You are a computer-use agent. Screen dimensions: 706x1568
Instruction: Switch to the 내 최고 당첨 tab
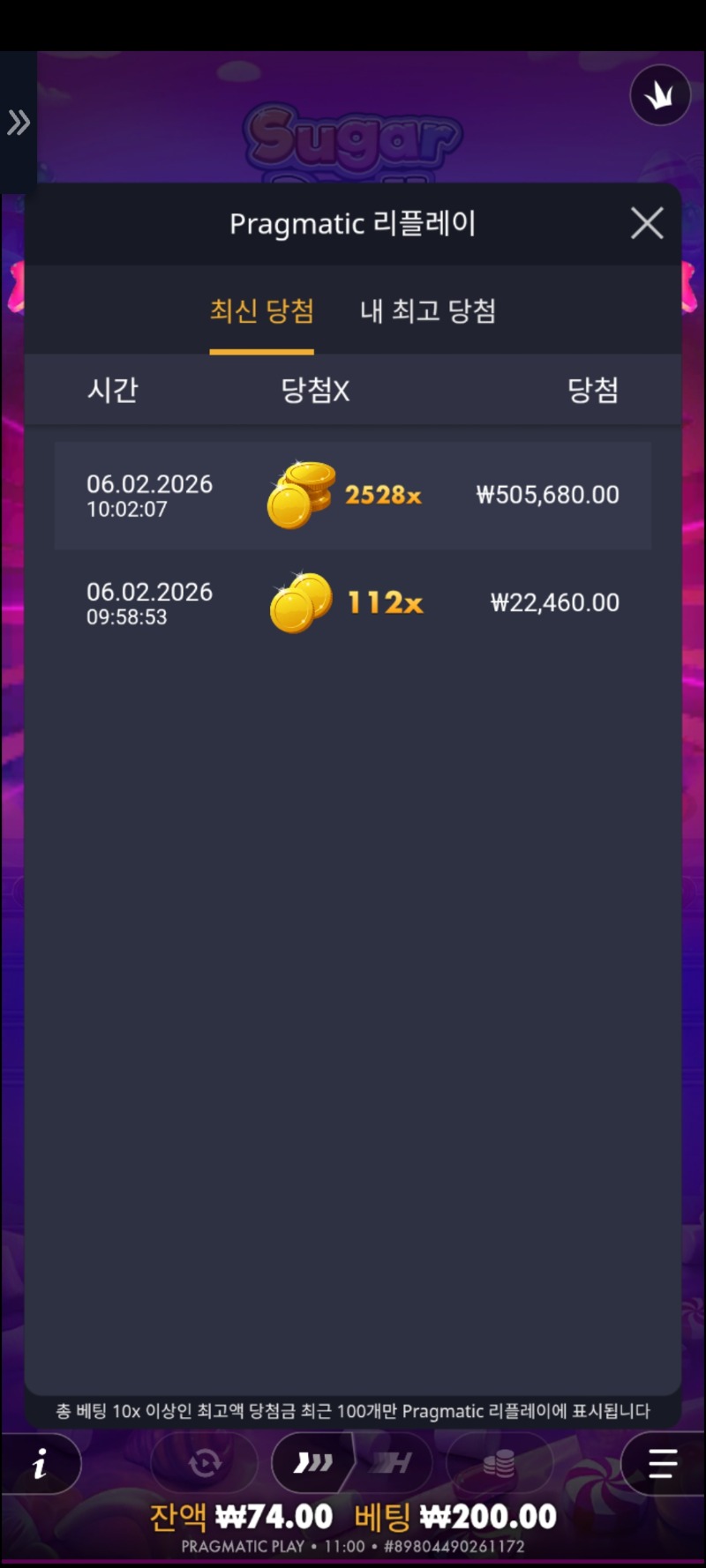(428, 311)
